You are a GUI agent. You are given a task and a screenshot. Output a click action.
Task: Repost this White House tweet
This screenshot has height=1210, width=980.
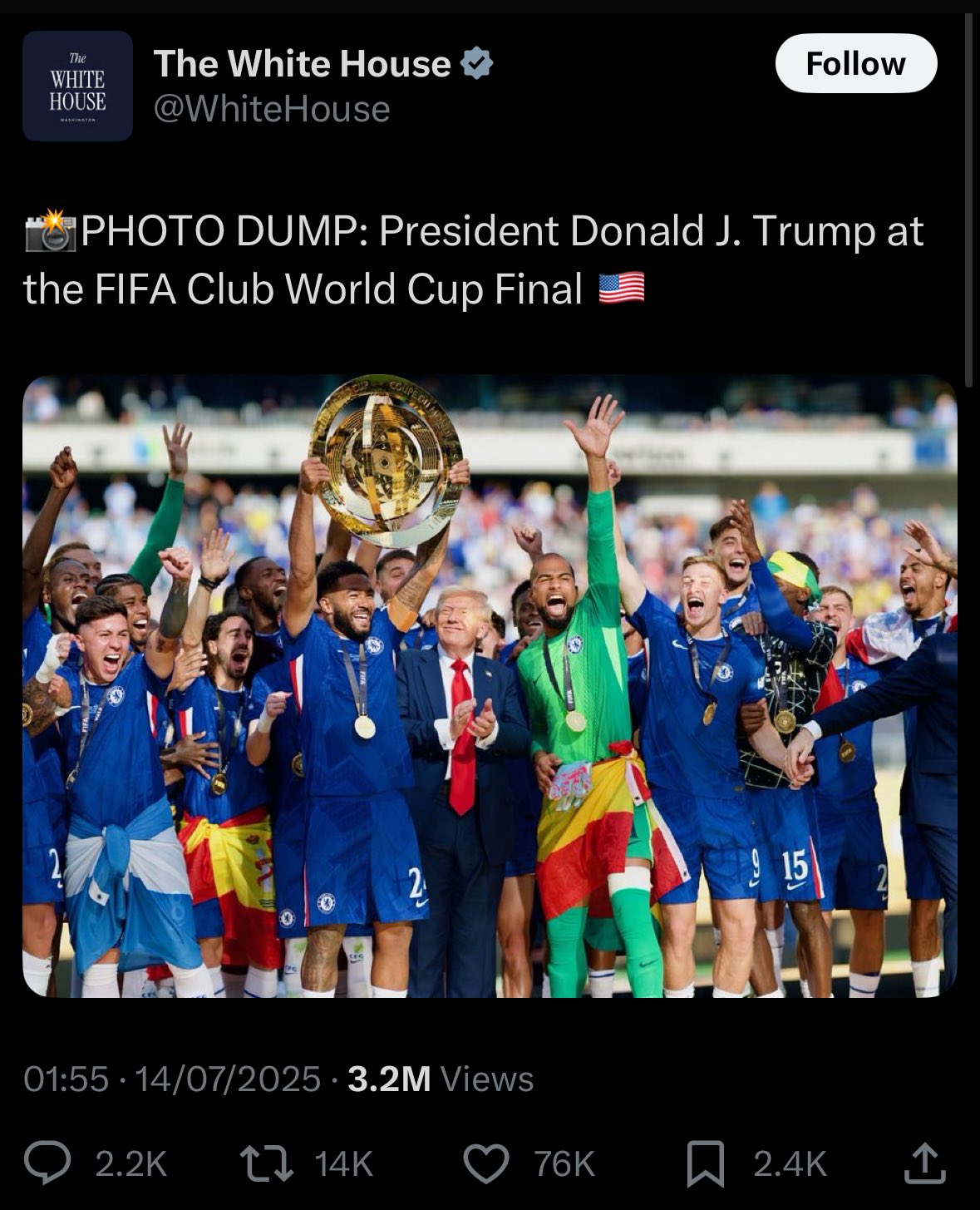266,1163
